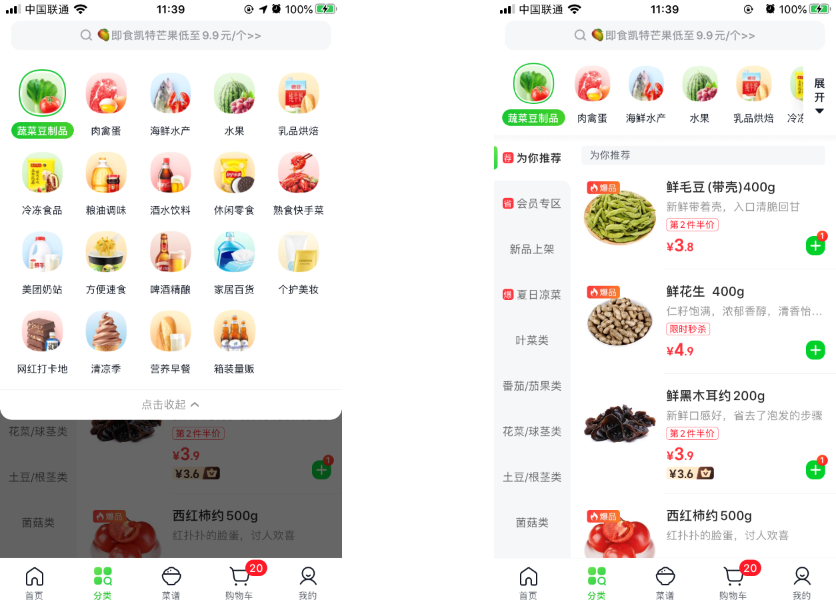Open the 家居百货 category

point(234,262)
